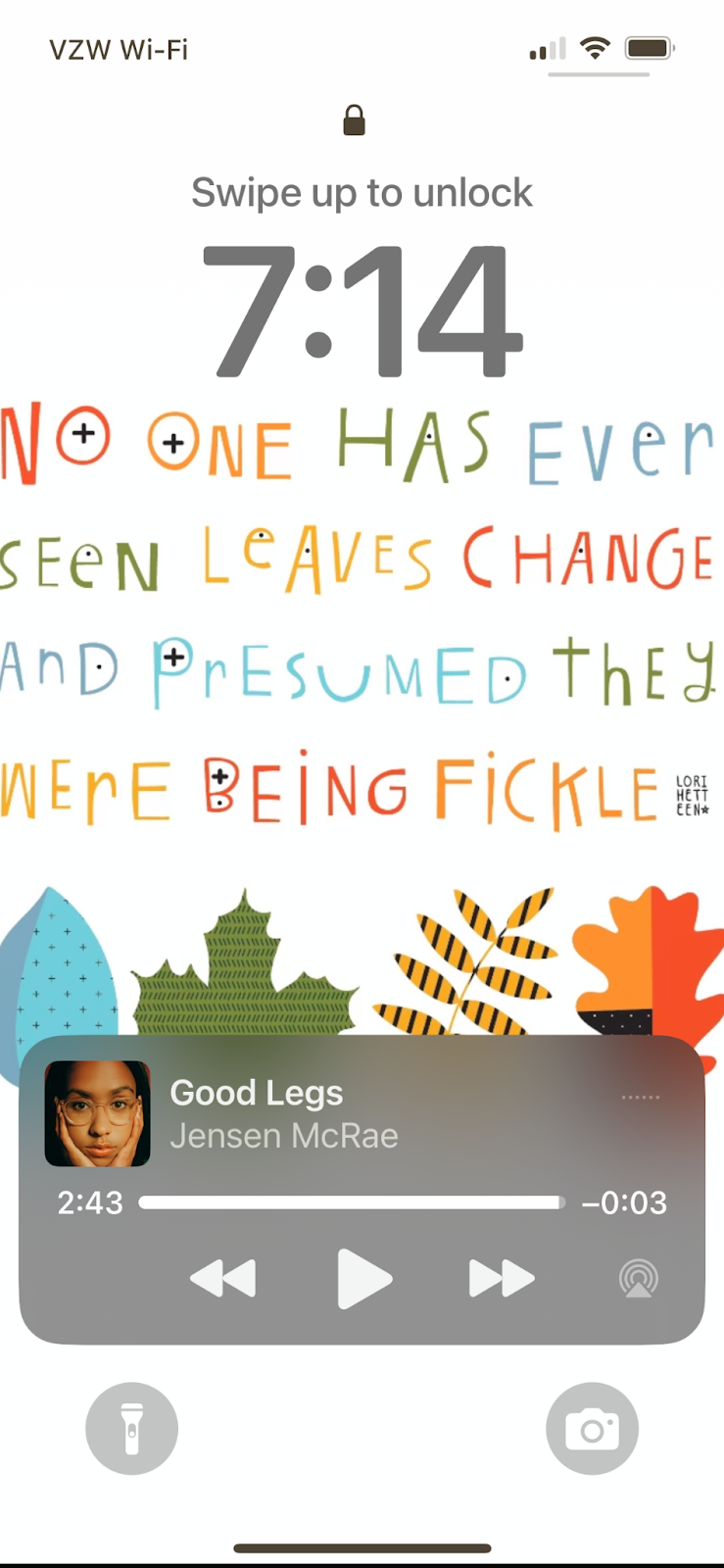The height and width of the screenshot is (1568, 724).
Task: Skip forward to the next track
Action: 502,1279
